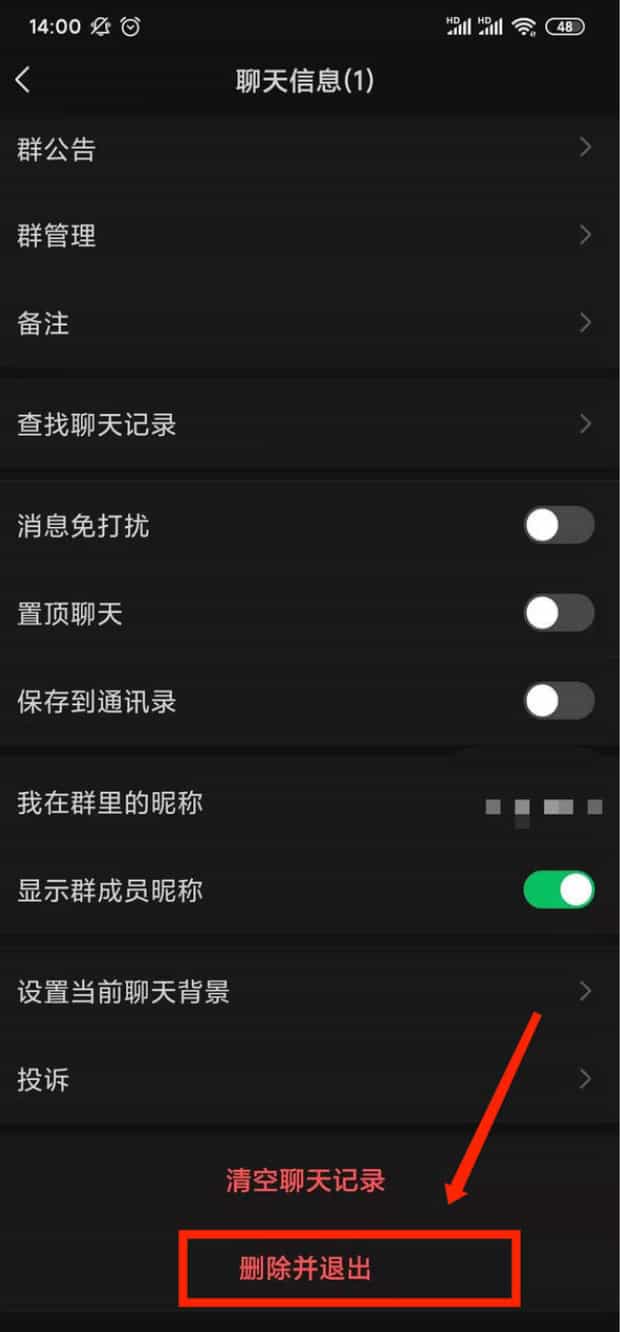Open 设置当前聊天背景
The image size is (620, 1332).
click(310, 992)
